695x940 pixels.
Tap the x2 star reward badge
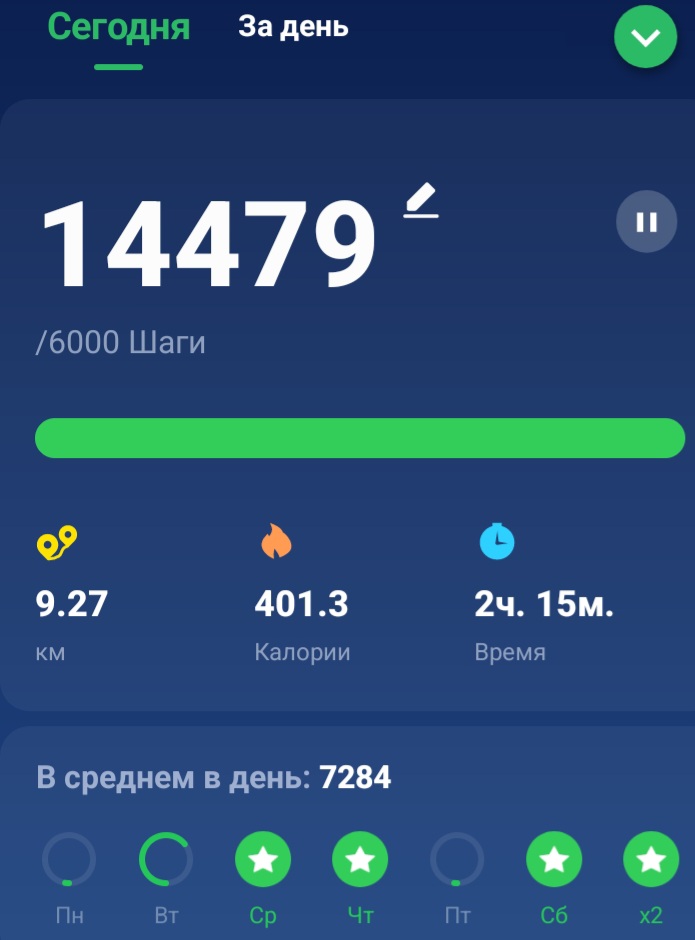pos(651,860)
